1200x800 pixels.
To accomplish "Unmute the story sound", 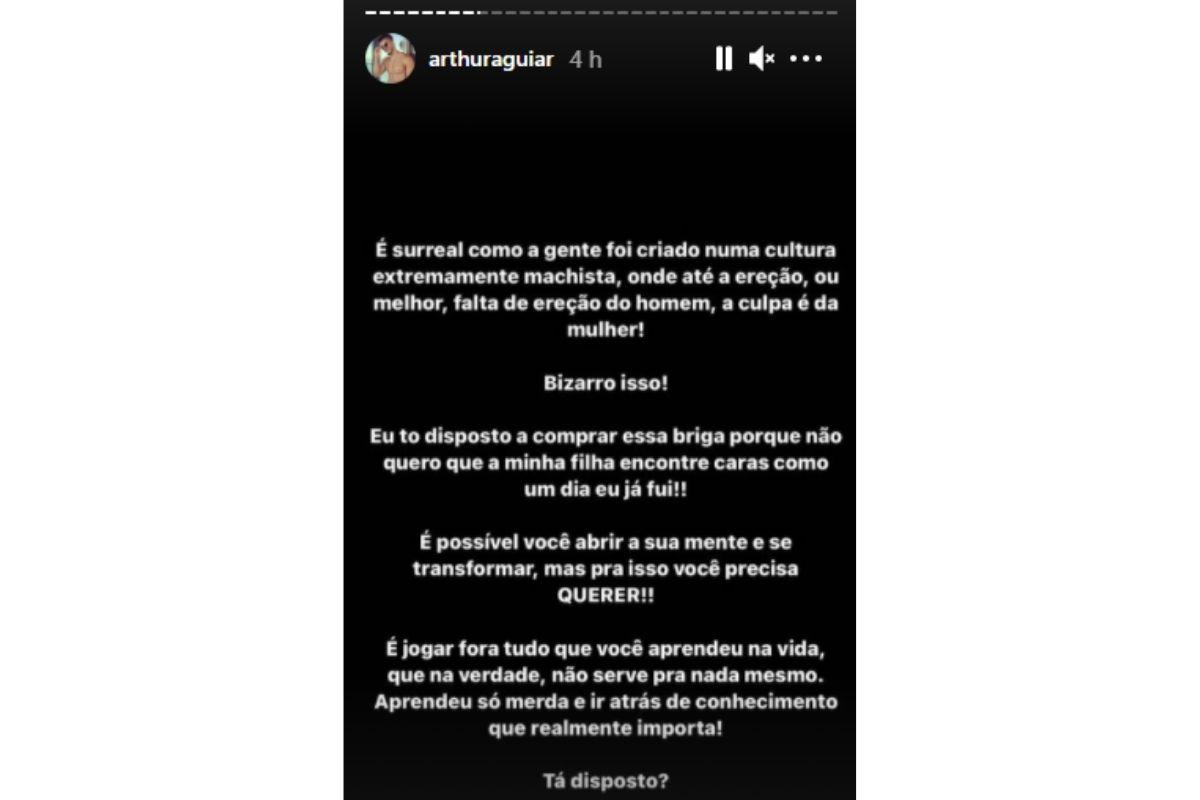I will (x=761, y=59).
